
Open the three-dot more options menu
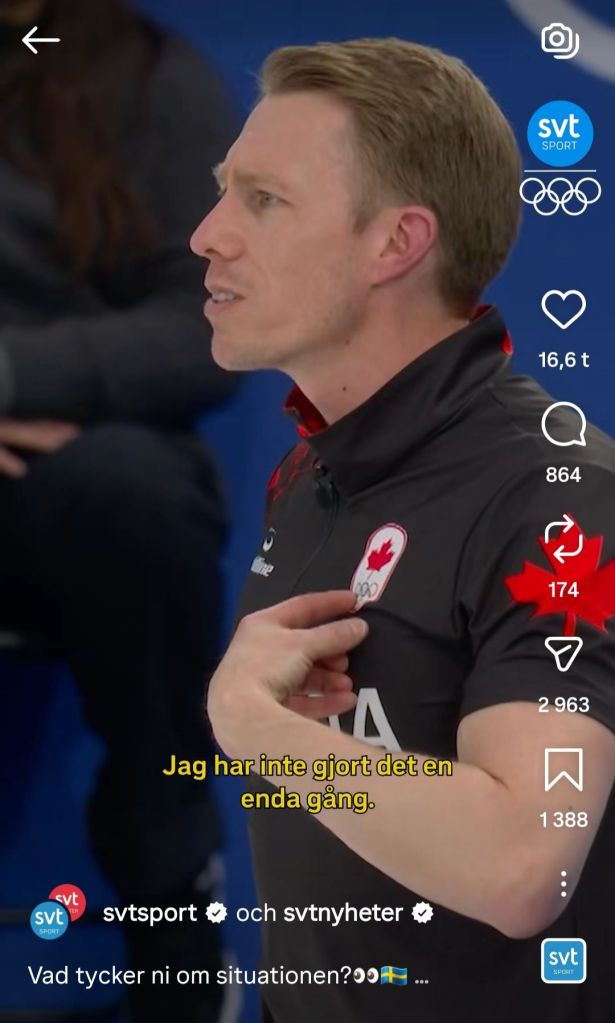tap(563, 883)
